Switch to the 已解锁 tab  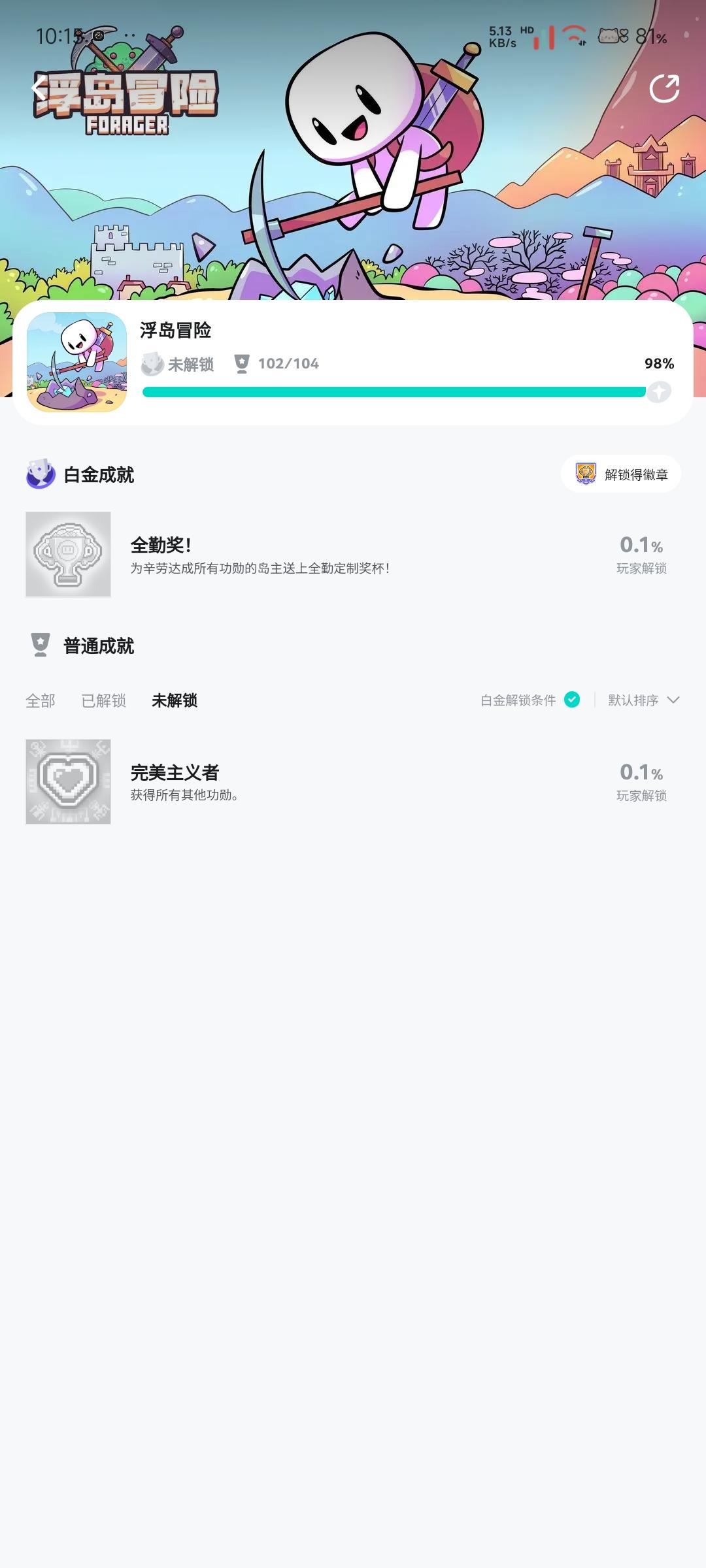click(x=103, y=700)
